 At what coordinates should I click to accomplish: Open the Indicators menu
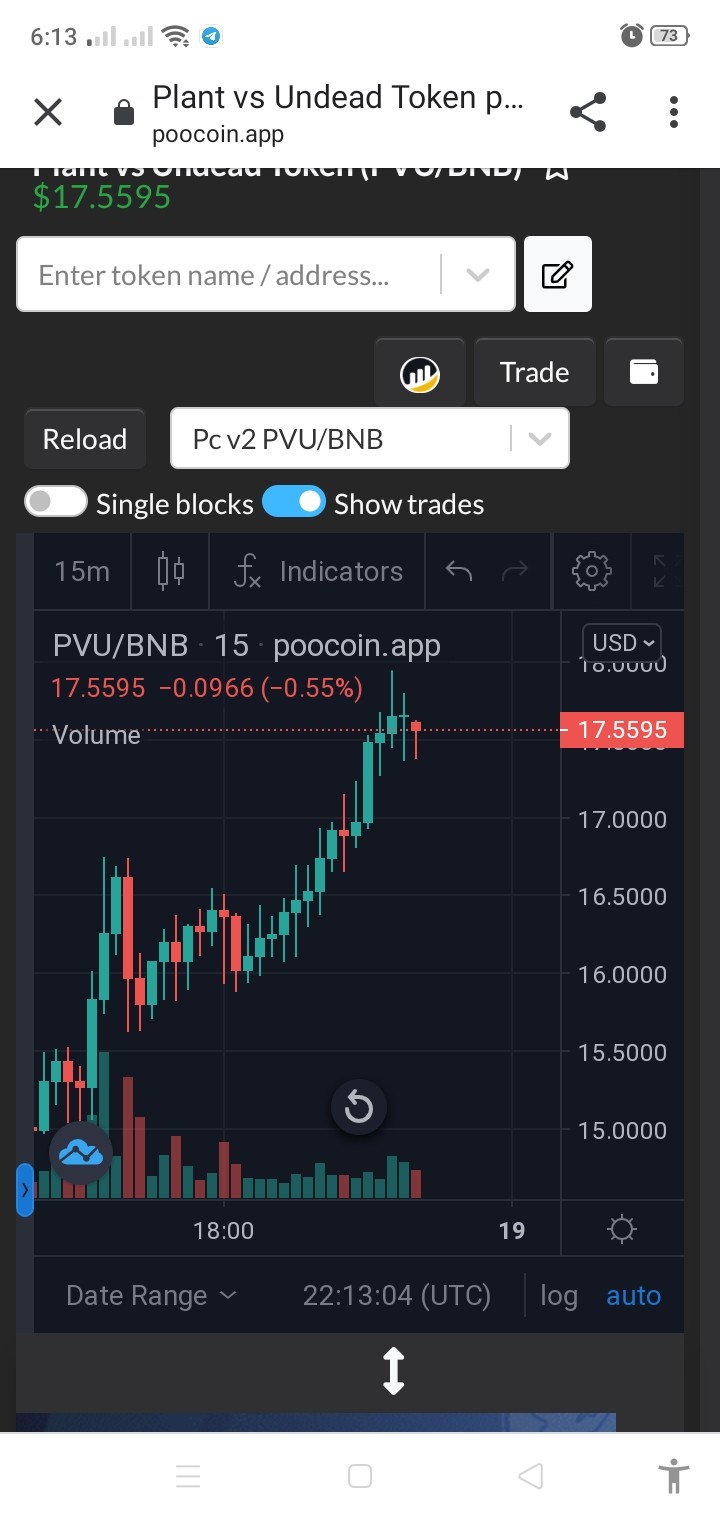318,571
